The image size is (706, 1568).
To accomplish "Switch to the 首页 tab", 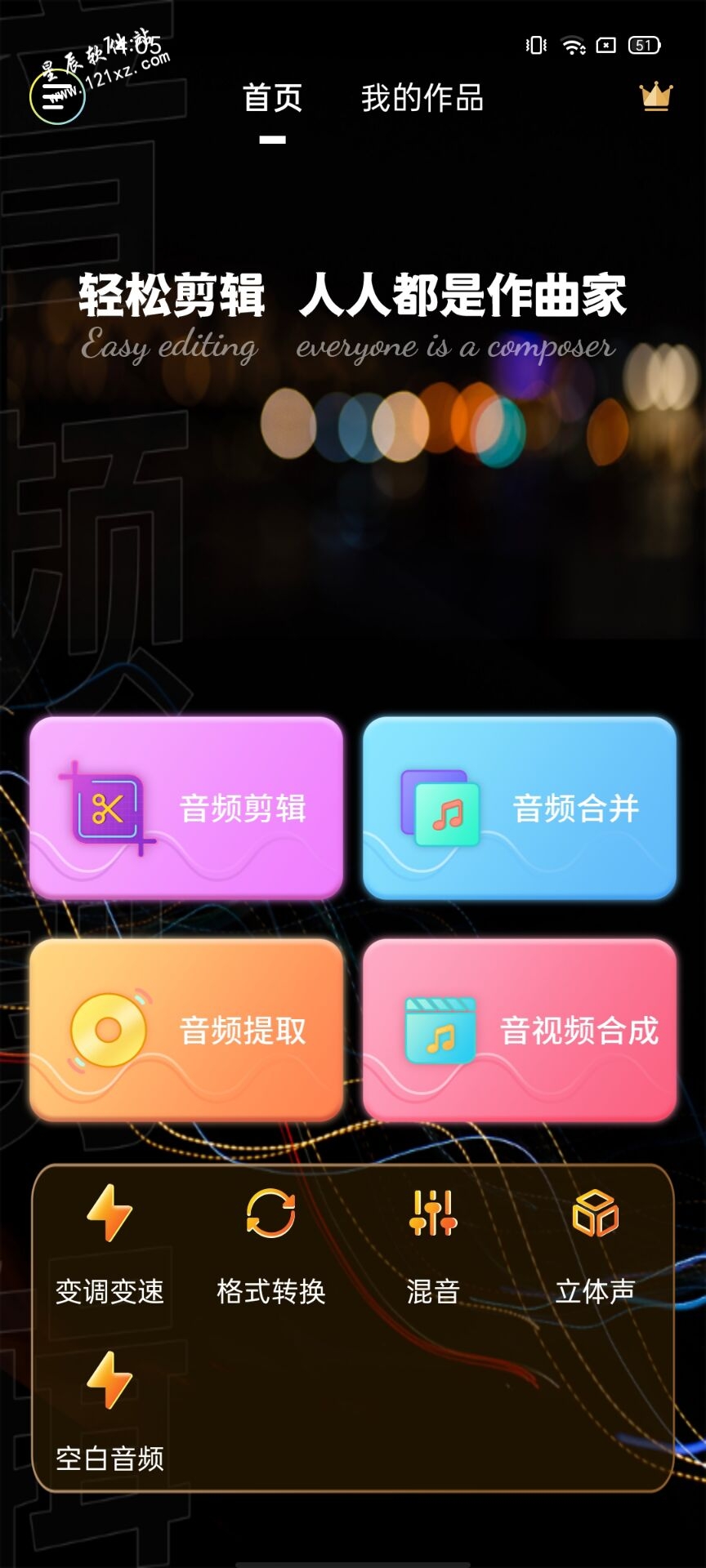I will [x=272, y=99].
